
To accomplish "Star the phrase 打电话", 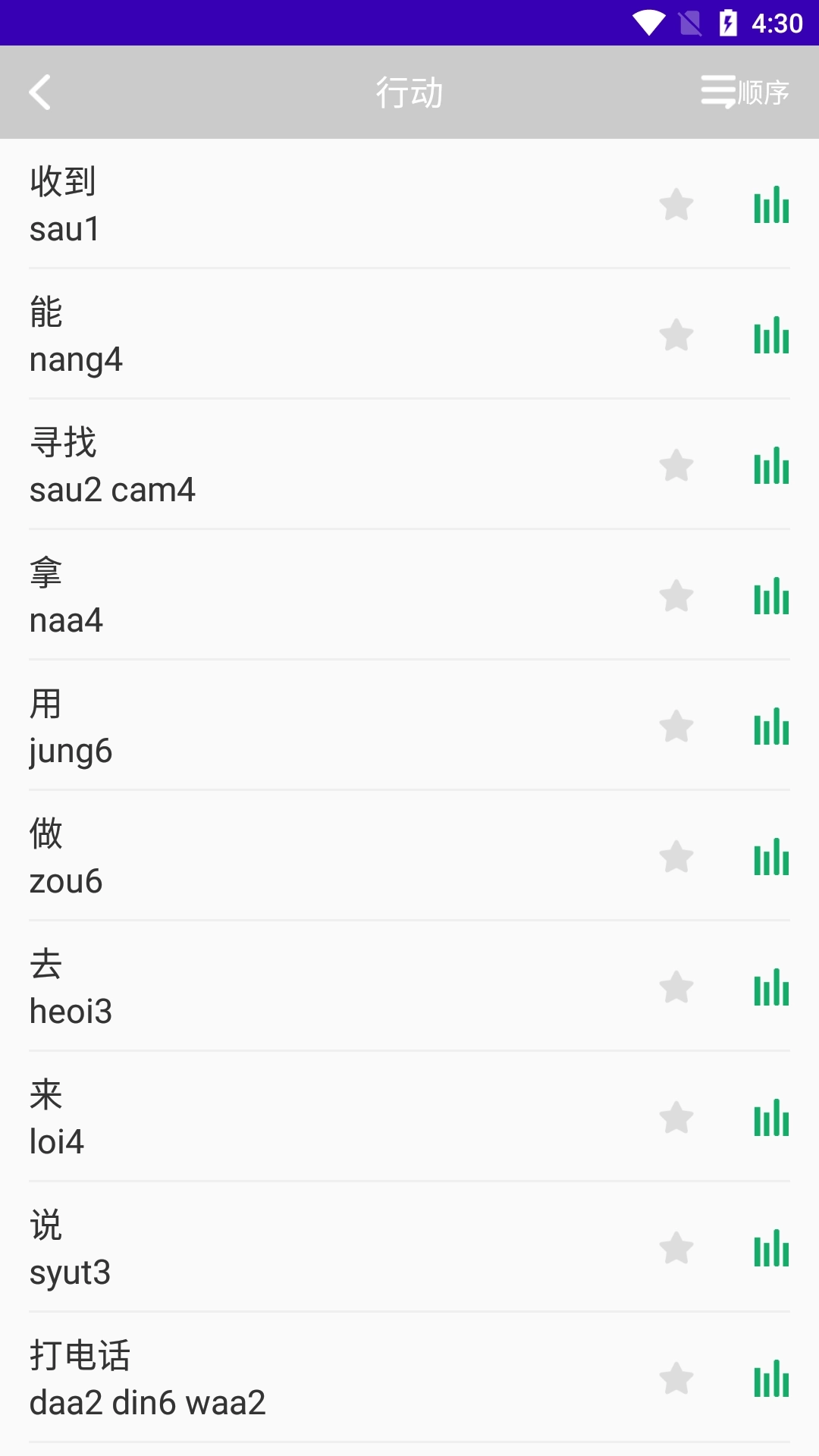I will (x=676, y=1379).
